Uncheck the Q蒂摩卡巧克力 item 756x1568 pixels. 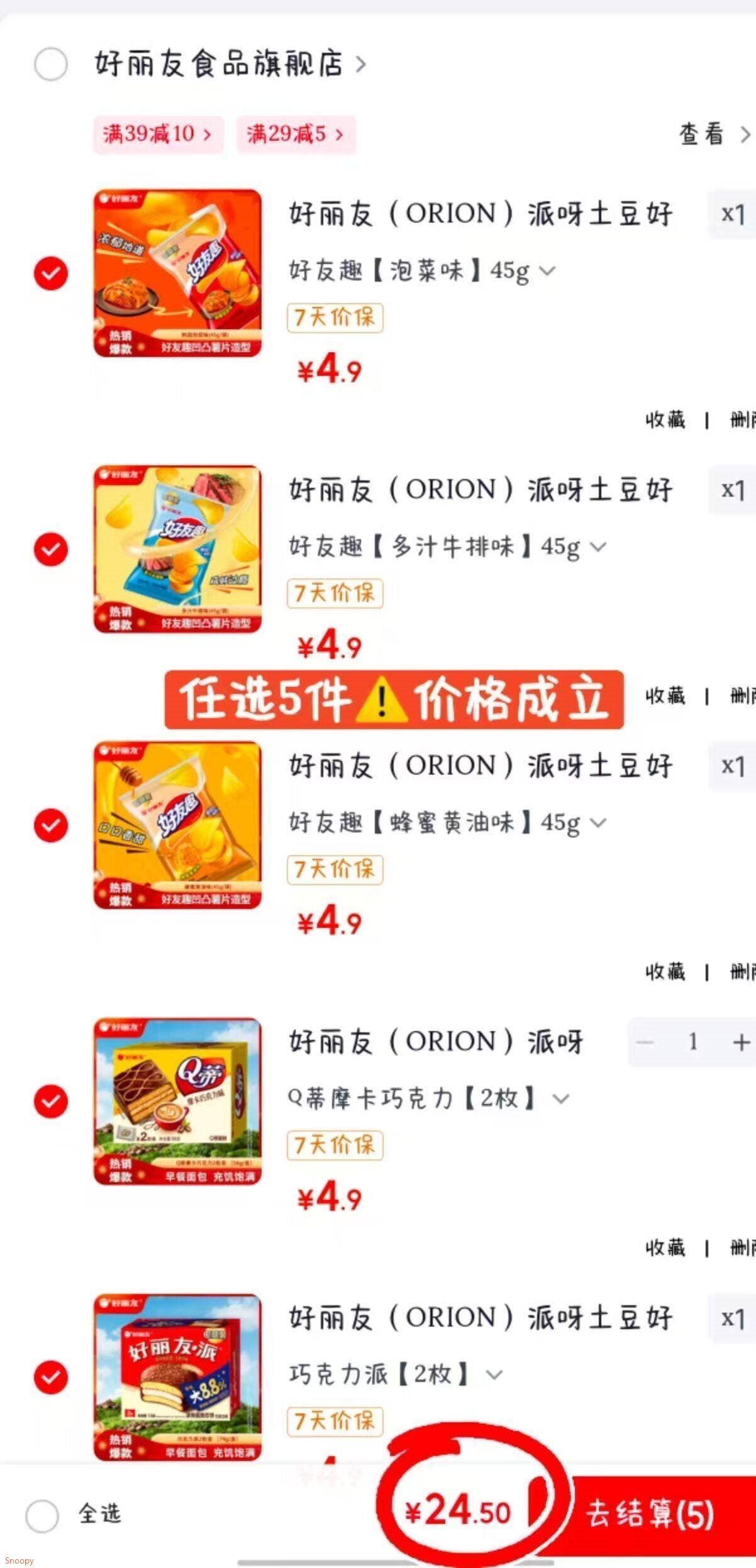51,1101
